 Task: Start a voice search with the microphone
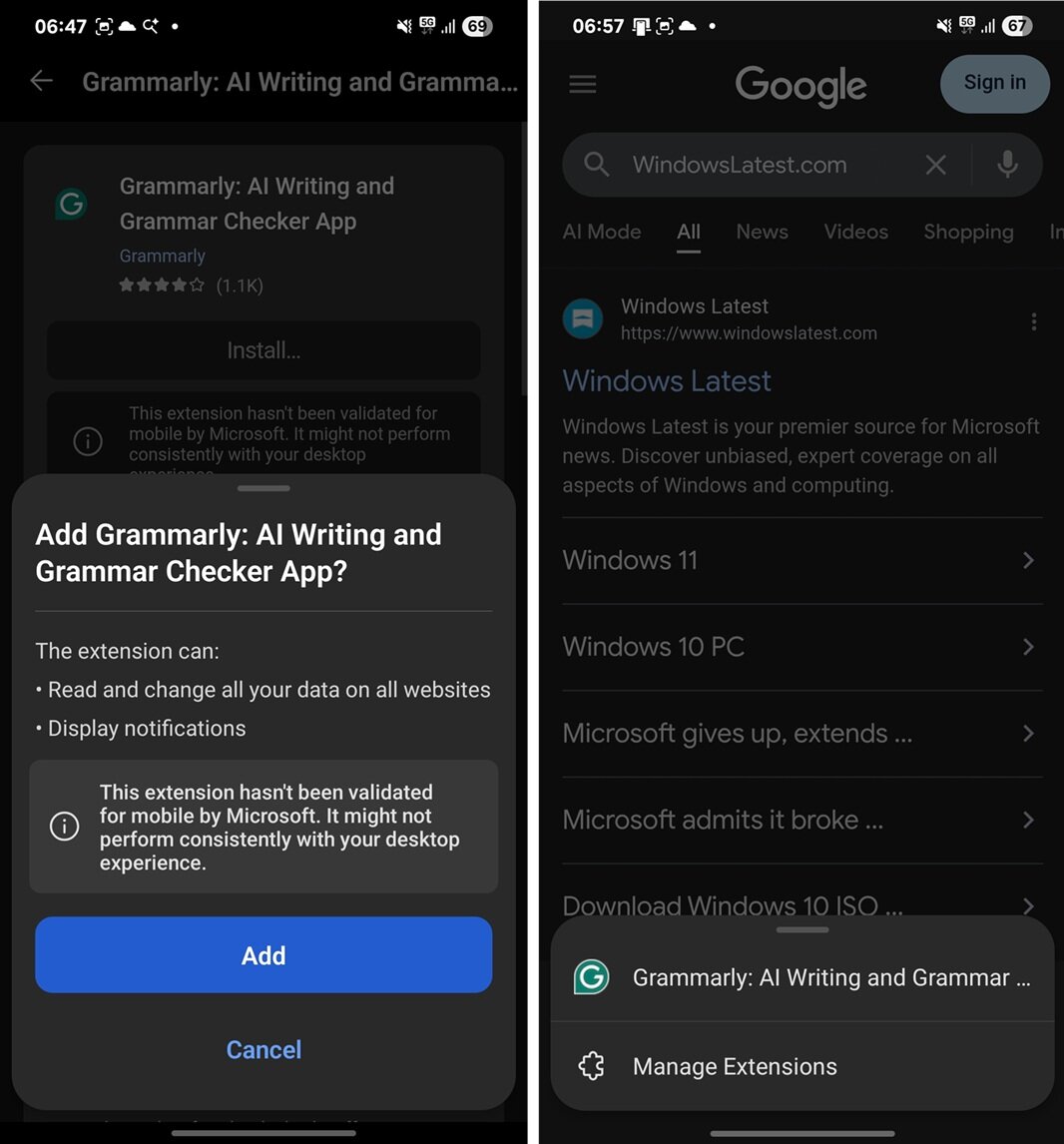click(x=1007, y=165)
